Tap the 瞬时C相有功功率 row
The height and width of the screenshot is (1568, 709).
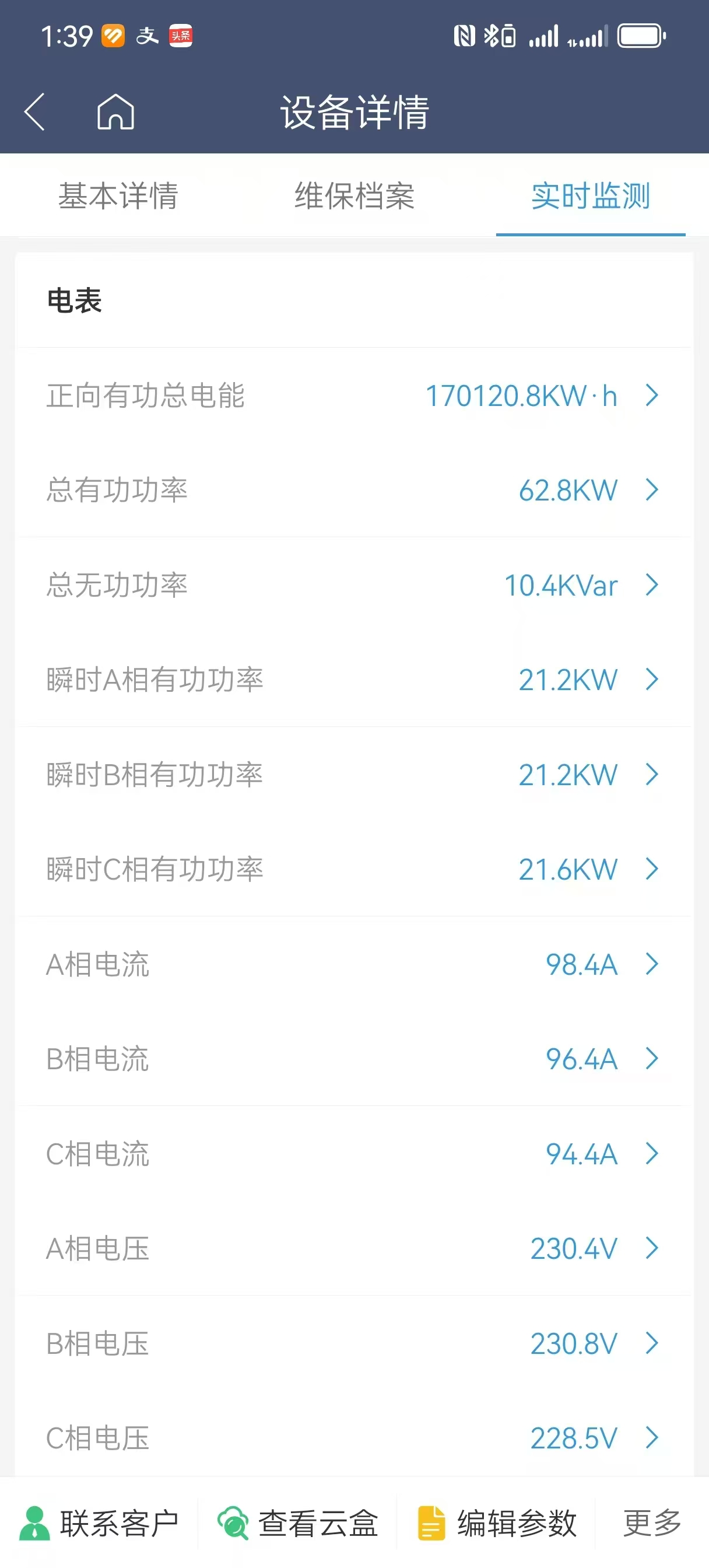click(x=353, y=870)
